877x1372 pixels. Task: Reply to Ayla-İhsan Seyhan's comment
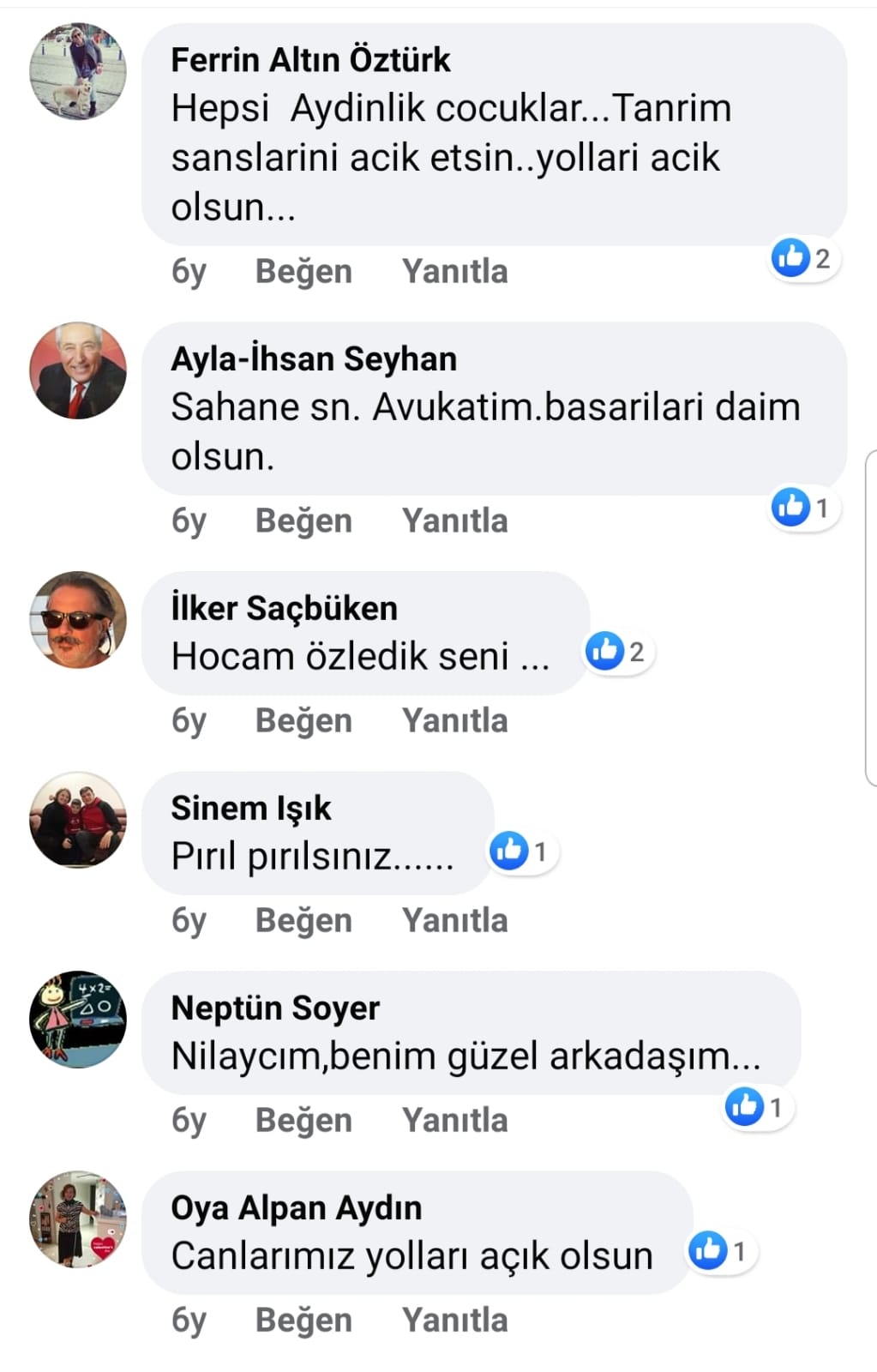(454, 521)
